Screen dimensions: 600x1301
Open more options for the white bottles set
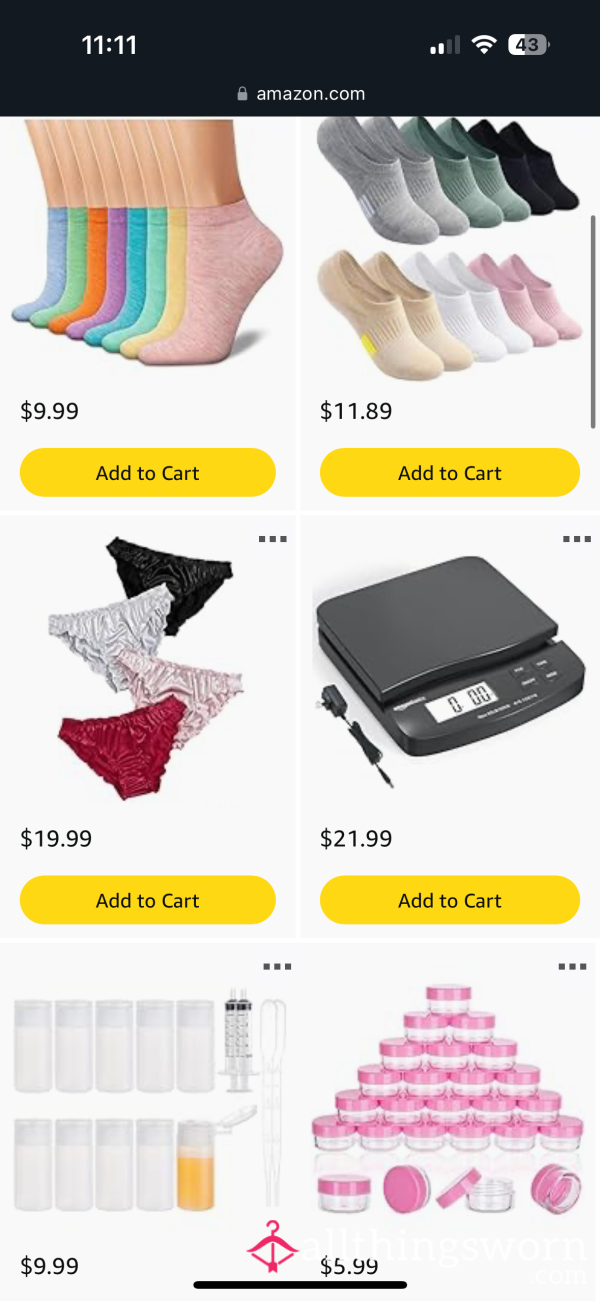click(276, 966)
